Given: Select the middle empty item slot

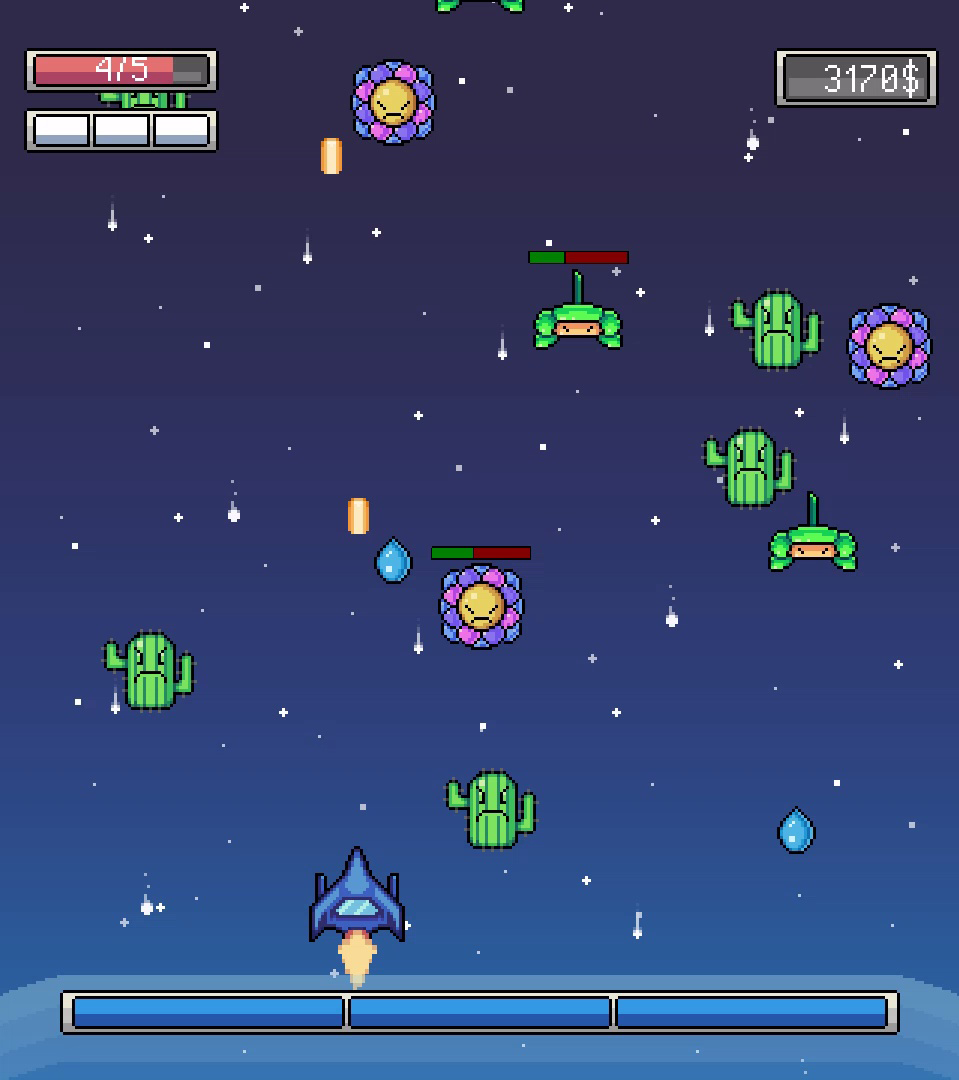Looking at the screenshot, I should (x=119, y=129).
